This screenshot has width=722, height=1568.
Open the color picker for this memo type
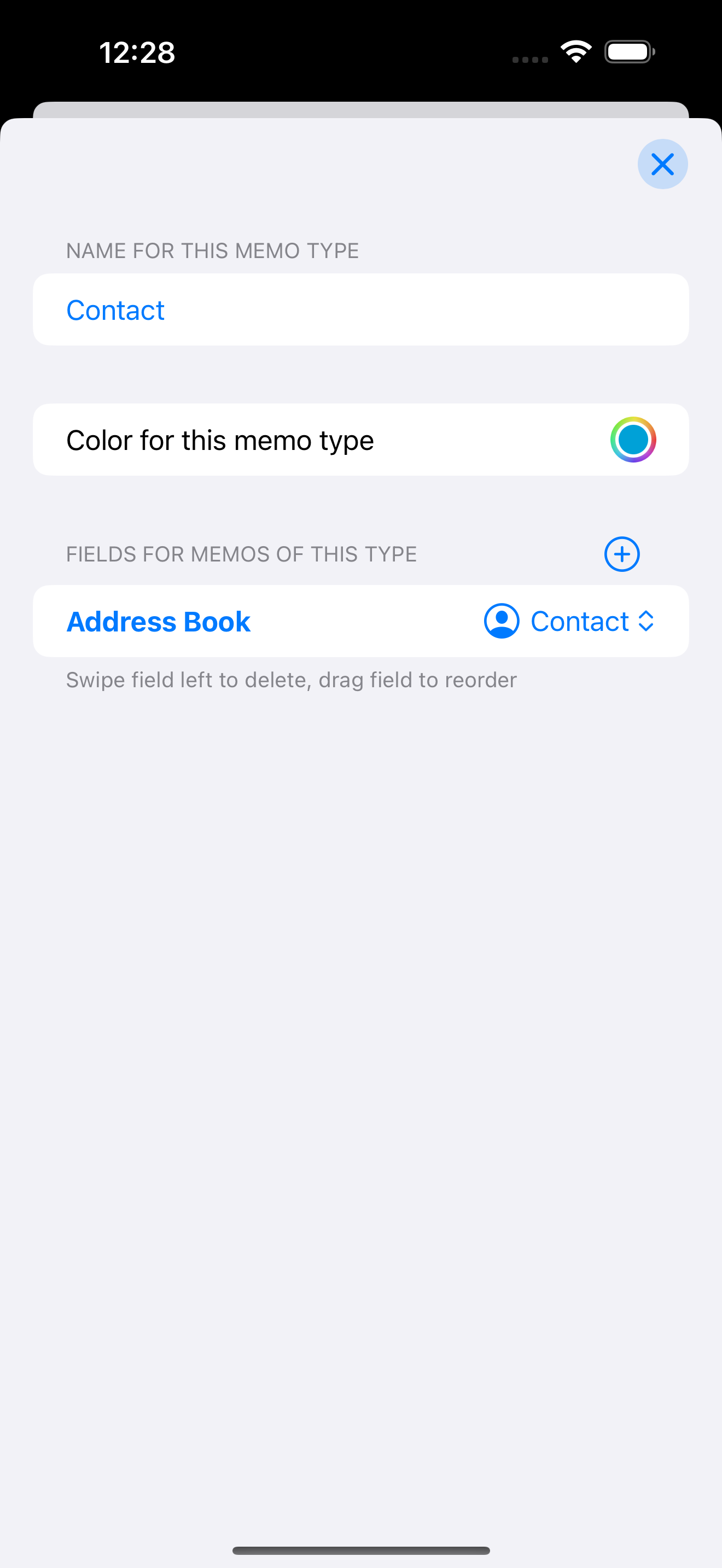632,440
